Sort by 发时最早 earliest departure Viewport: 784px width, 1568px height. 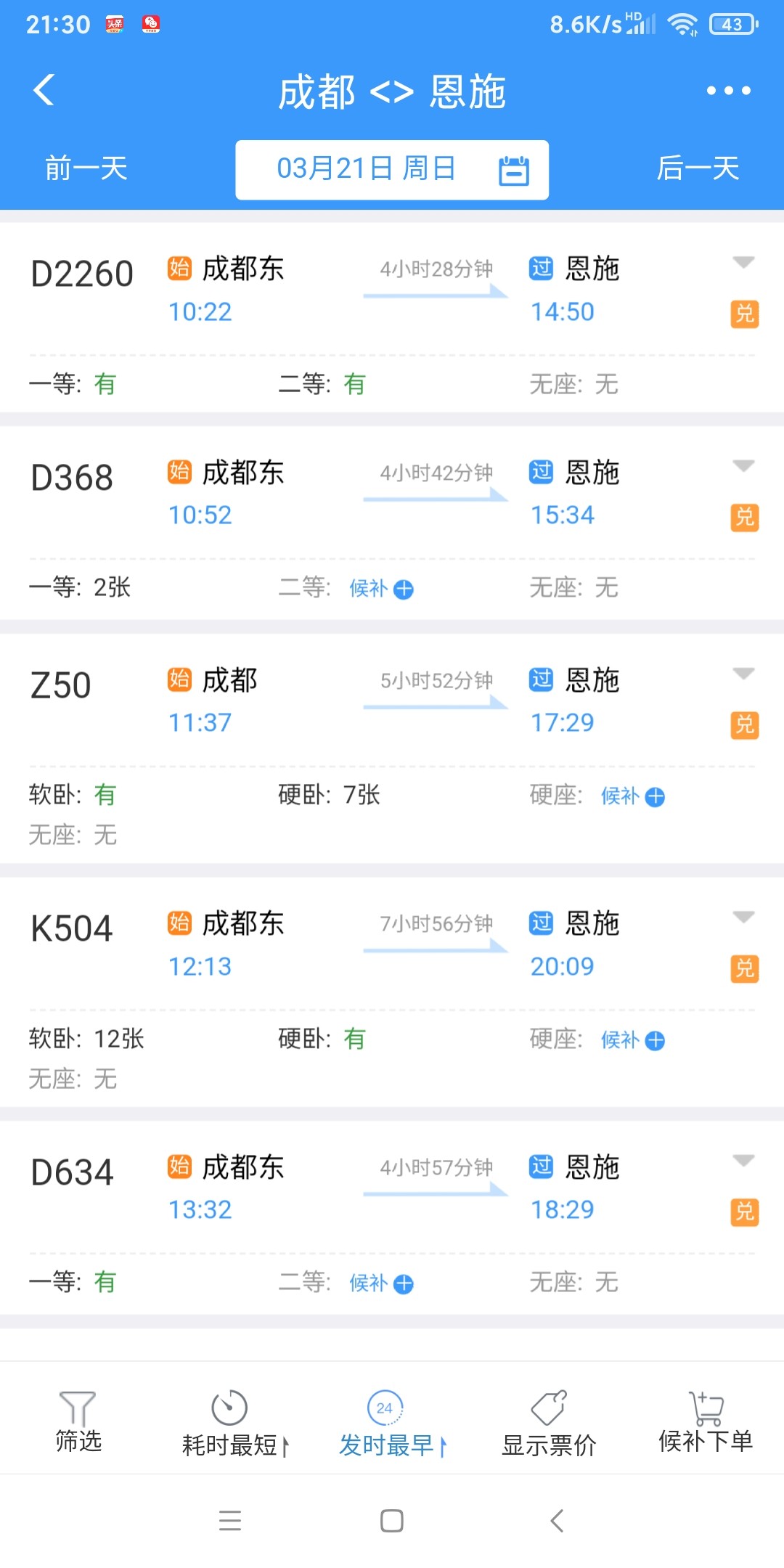392,1424
